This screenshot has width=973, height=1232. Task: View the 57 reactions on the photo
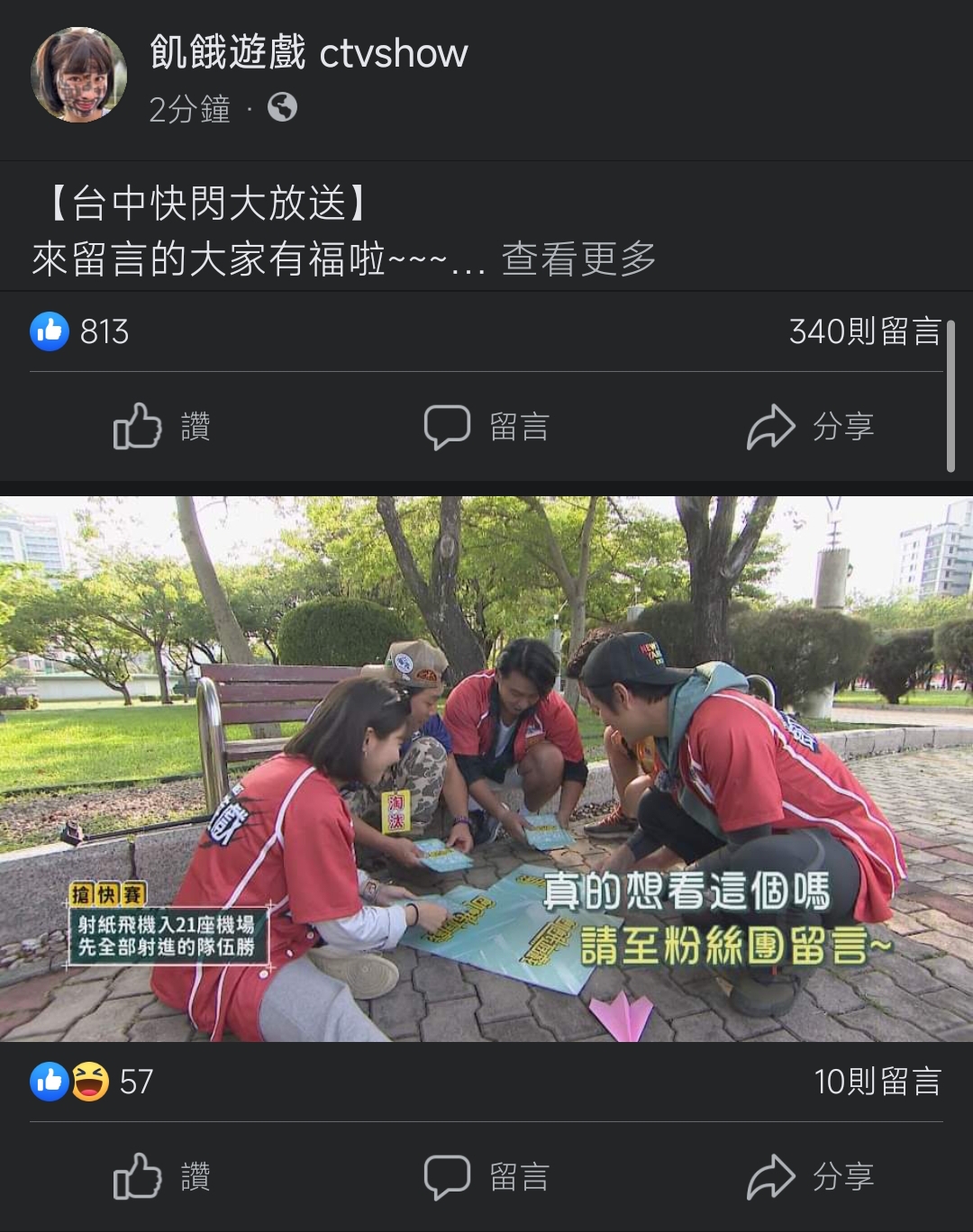92,1082
